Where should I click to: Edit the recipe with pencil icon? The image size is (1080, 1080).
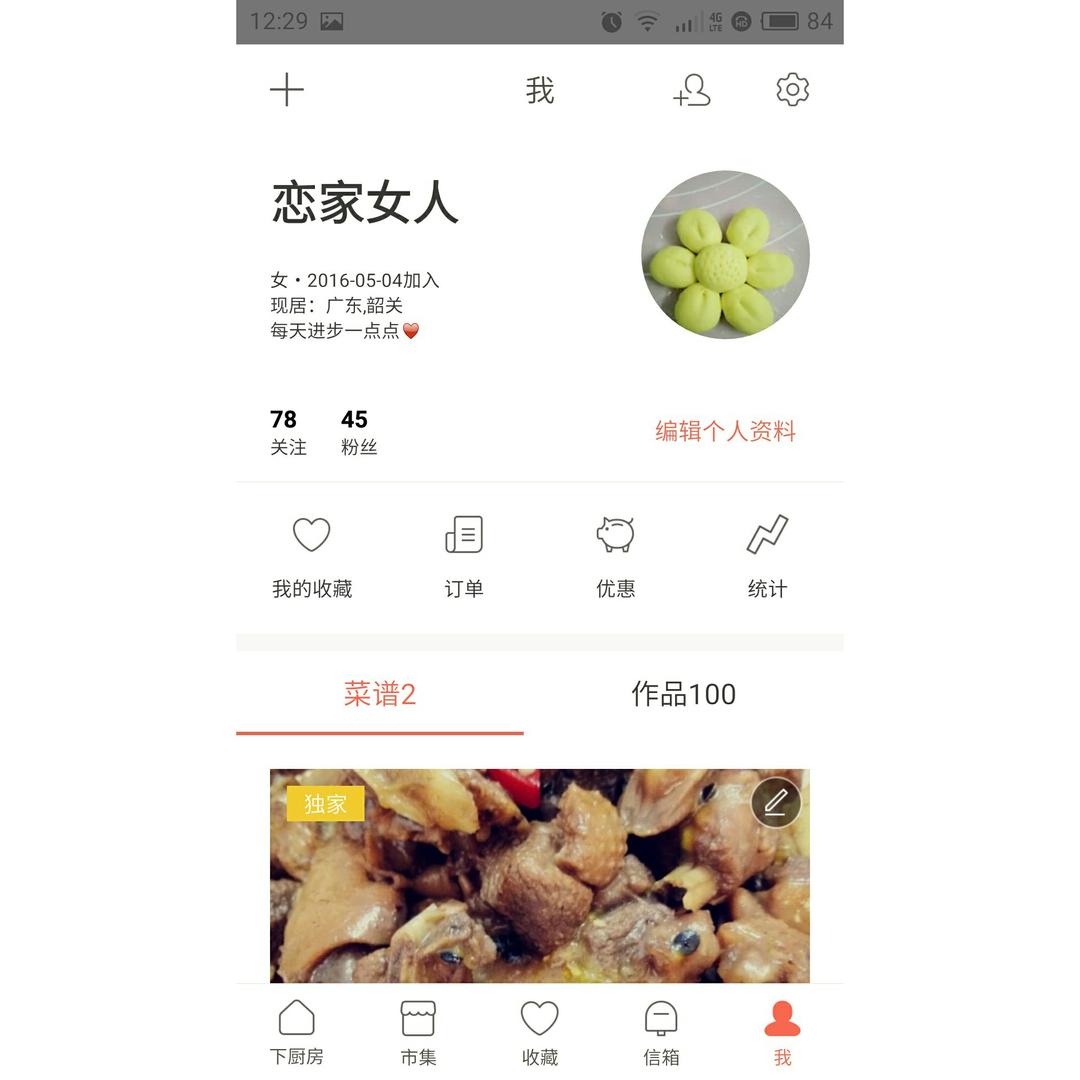(776, 803)
